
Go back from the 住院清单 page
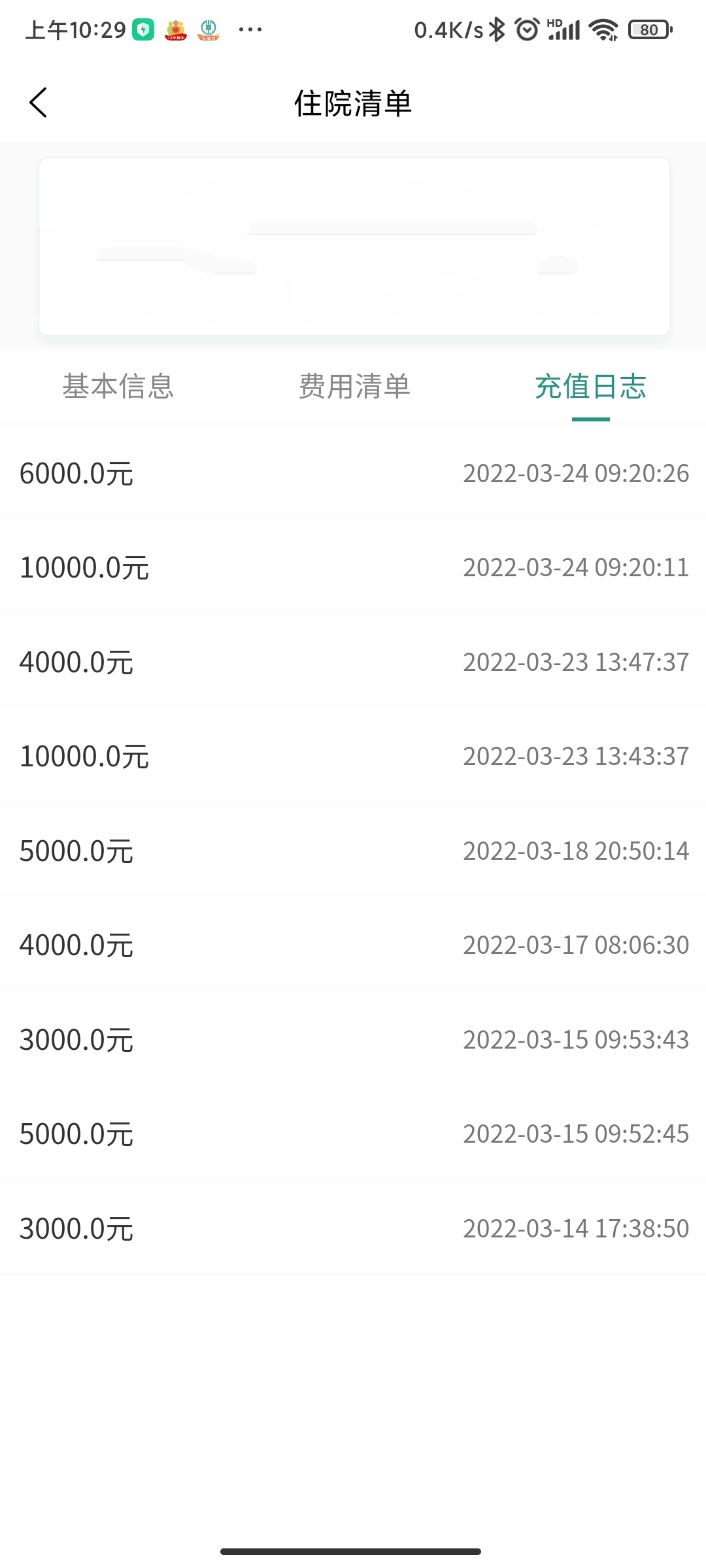coord(39,103)
